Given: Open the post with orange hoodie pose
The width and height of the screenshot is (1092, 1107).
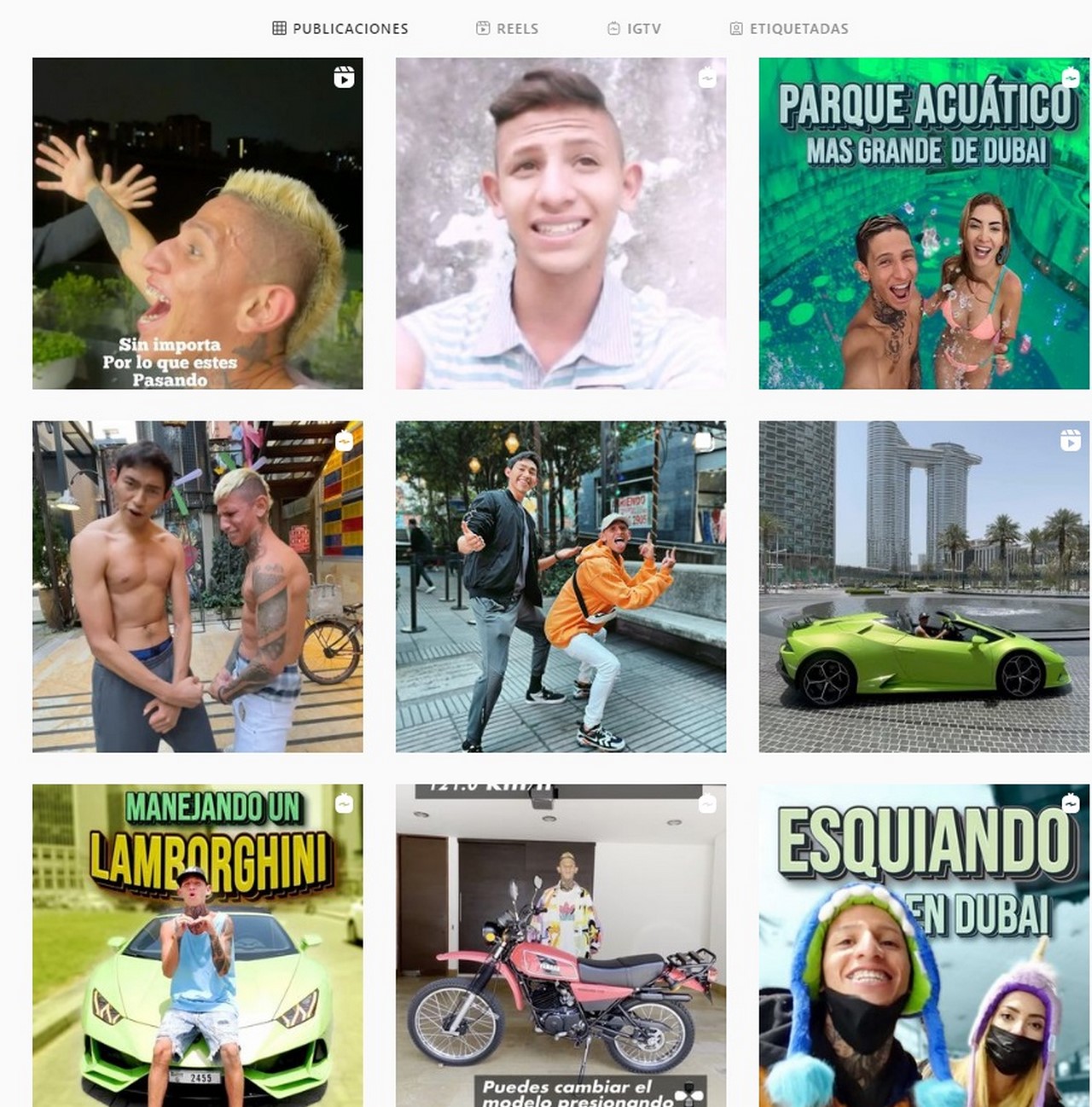Looking at the screenshot, I should [x=561, y=587].
